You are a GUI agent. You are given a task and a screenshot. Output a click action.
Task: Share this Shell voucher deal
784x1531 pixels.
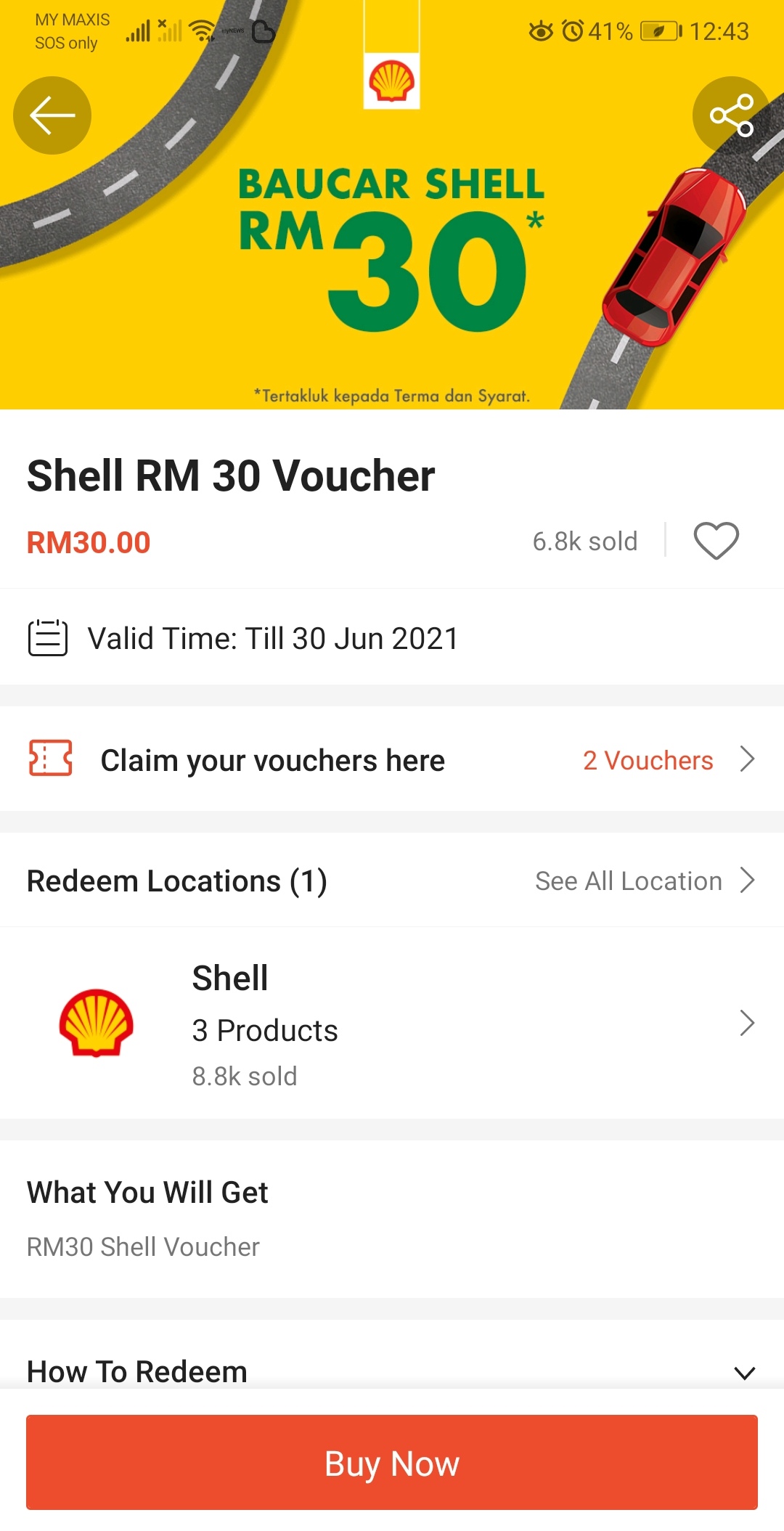point(731,115)
